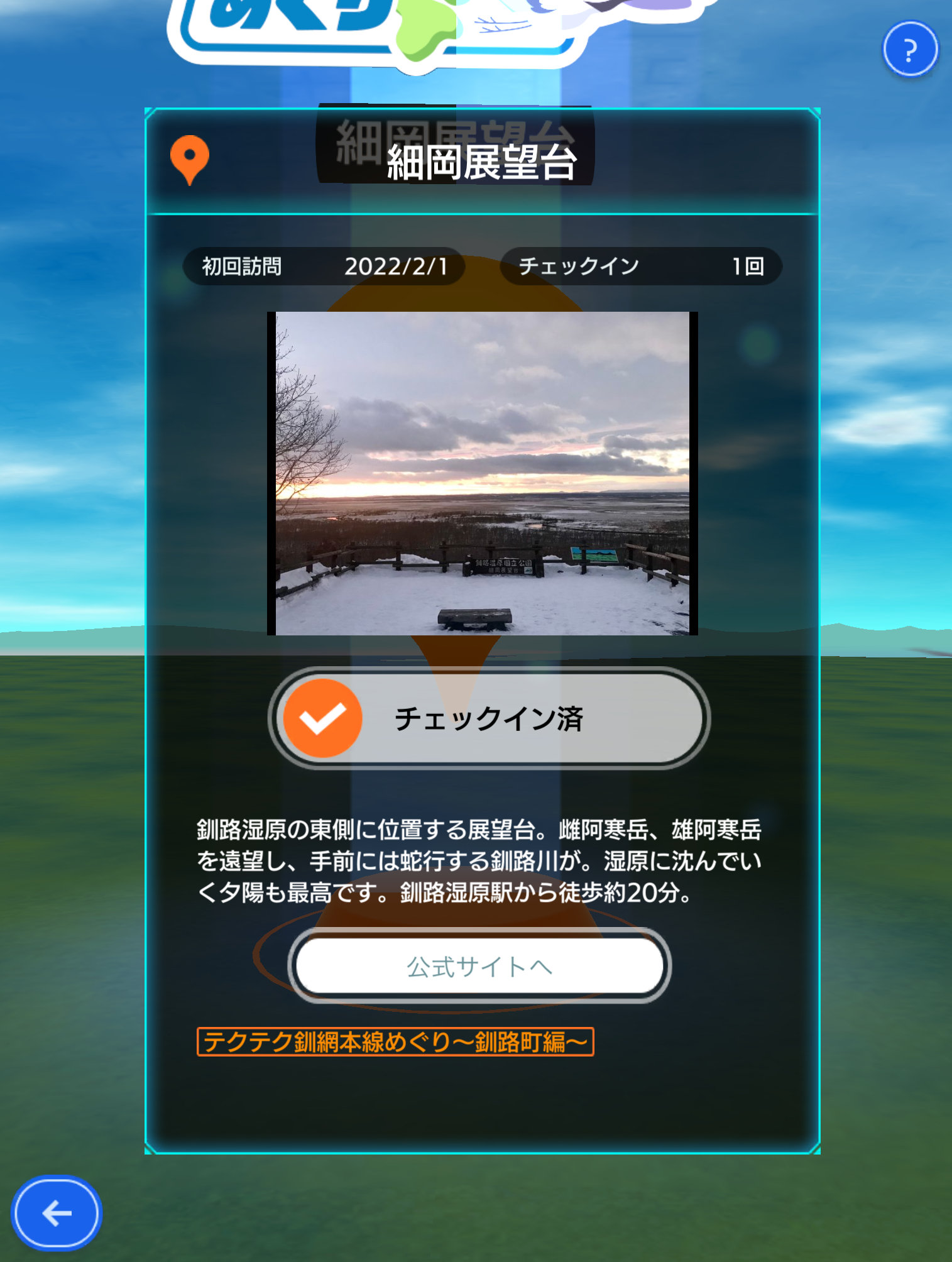View the 細岡展望台 observatory photo
Viewport: 952px width, 1262px height.
(483, 473)
